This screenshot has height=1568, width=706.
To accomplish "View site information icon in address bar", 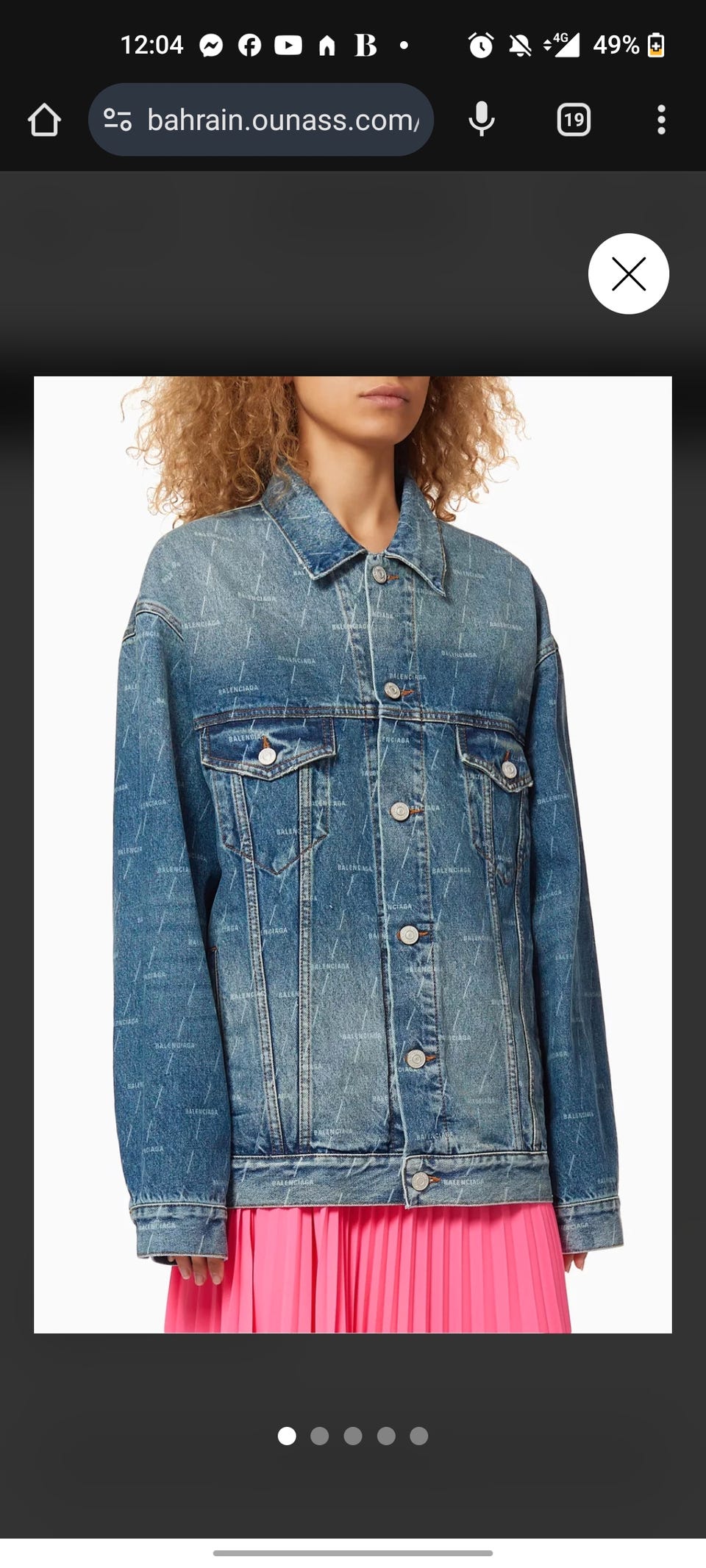I will coord(118,119).
